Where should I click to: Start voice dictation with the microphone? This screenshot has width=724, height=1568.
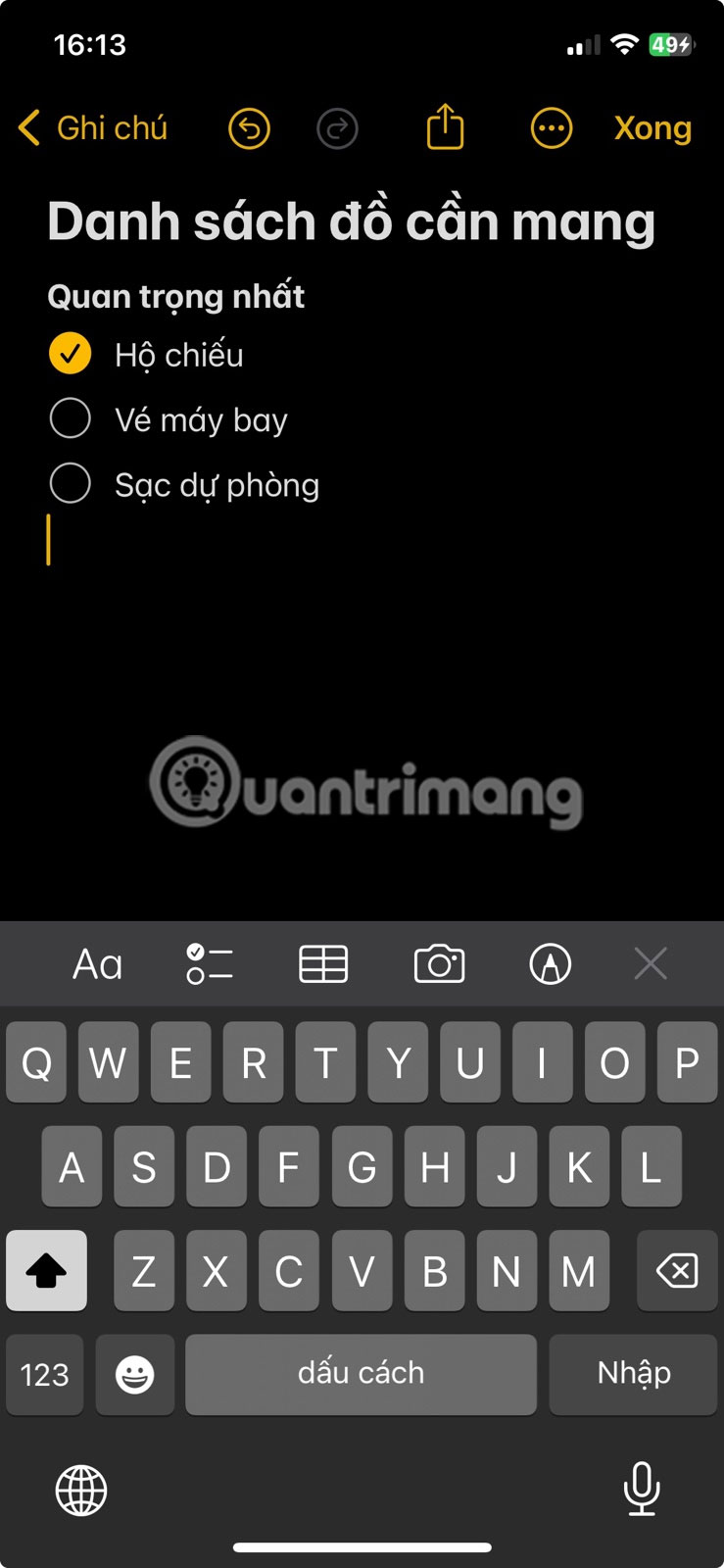(642, 1490)
